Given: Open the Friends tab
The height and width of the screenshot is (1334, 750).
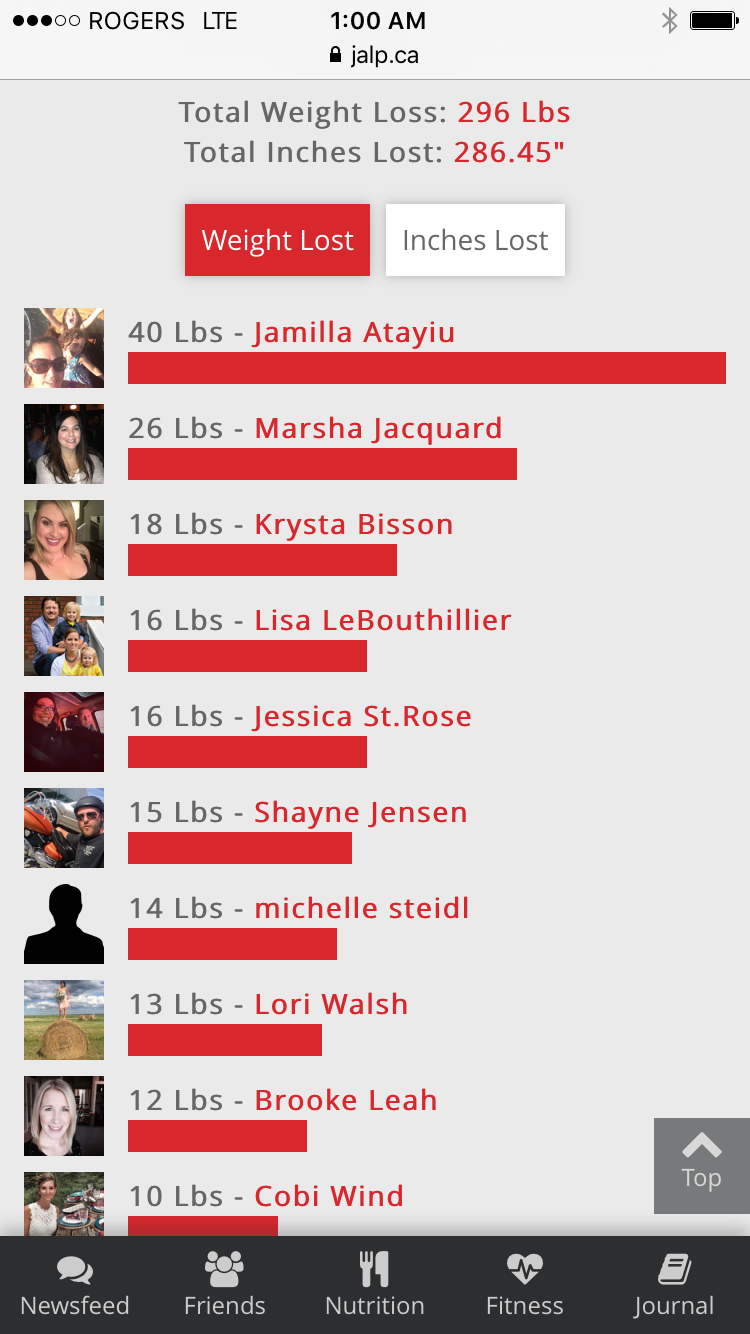Looking at the screenshot, I should click(x=224, y=1286).
